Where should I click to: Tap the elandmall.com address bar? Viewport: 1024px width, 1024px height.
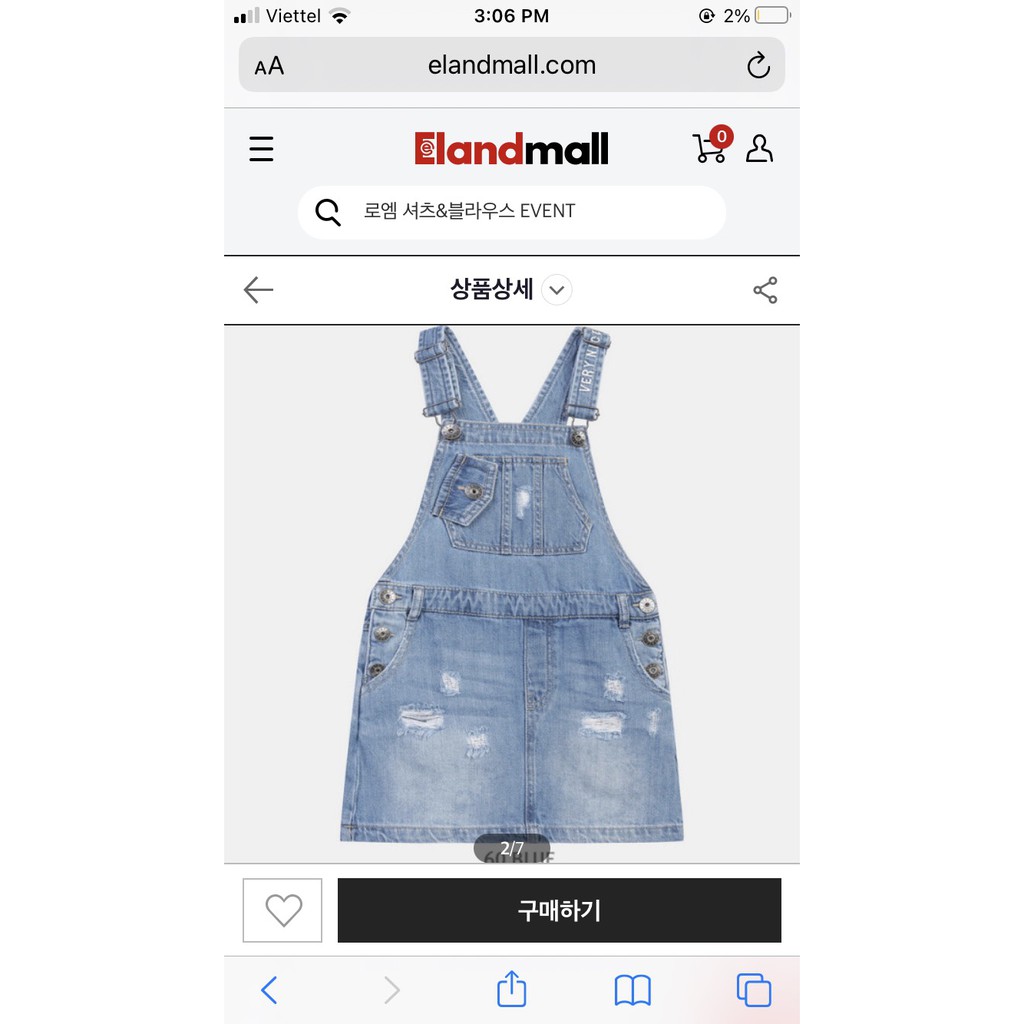pyautogui.click(x=512, y=66)
